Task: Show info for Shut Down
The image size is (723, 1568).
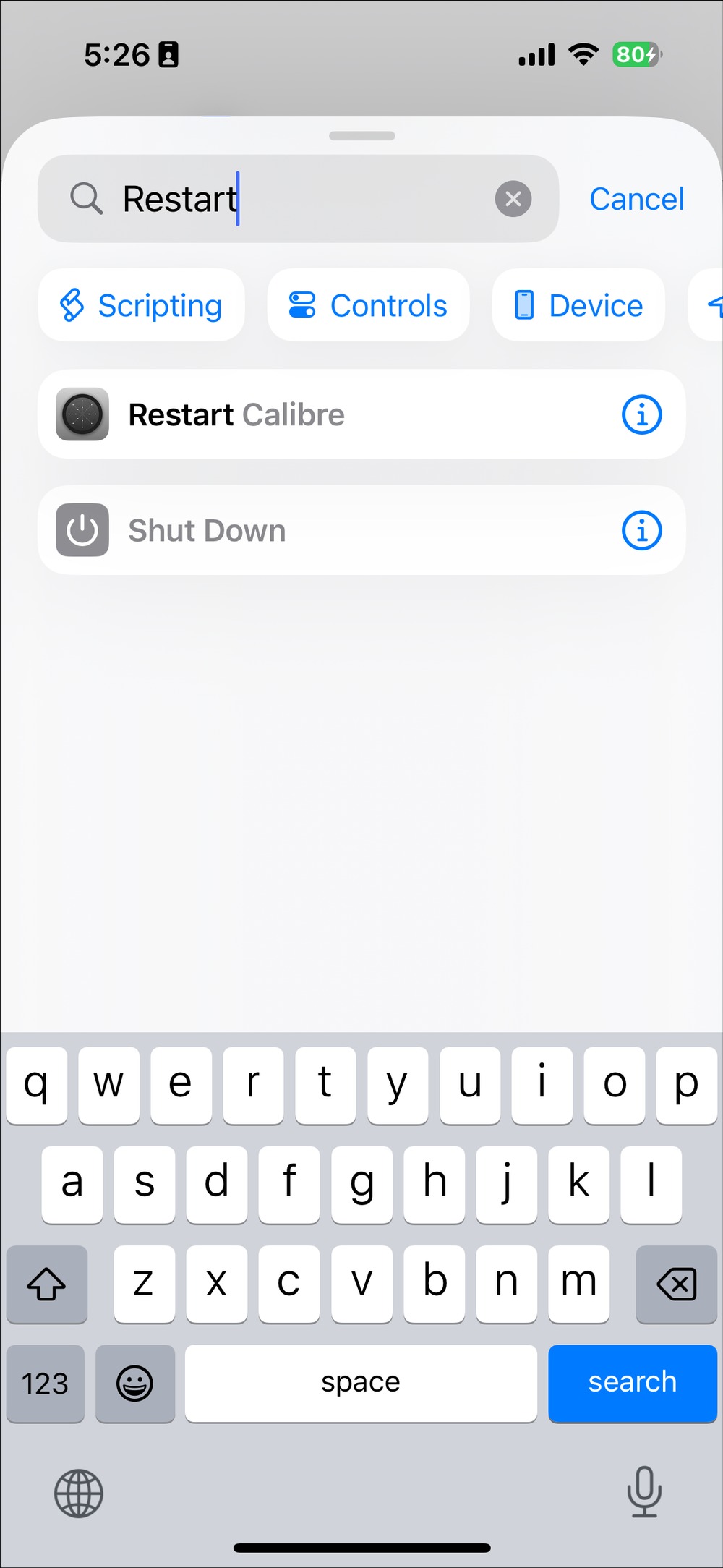Action: (x=641, y=530)
